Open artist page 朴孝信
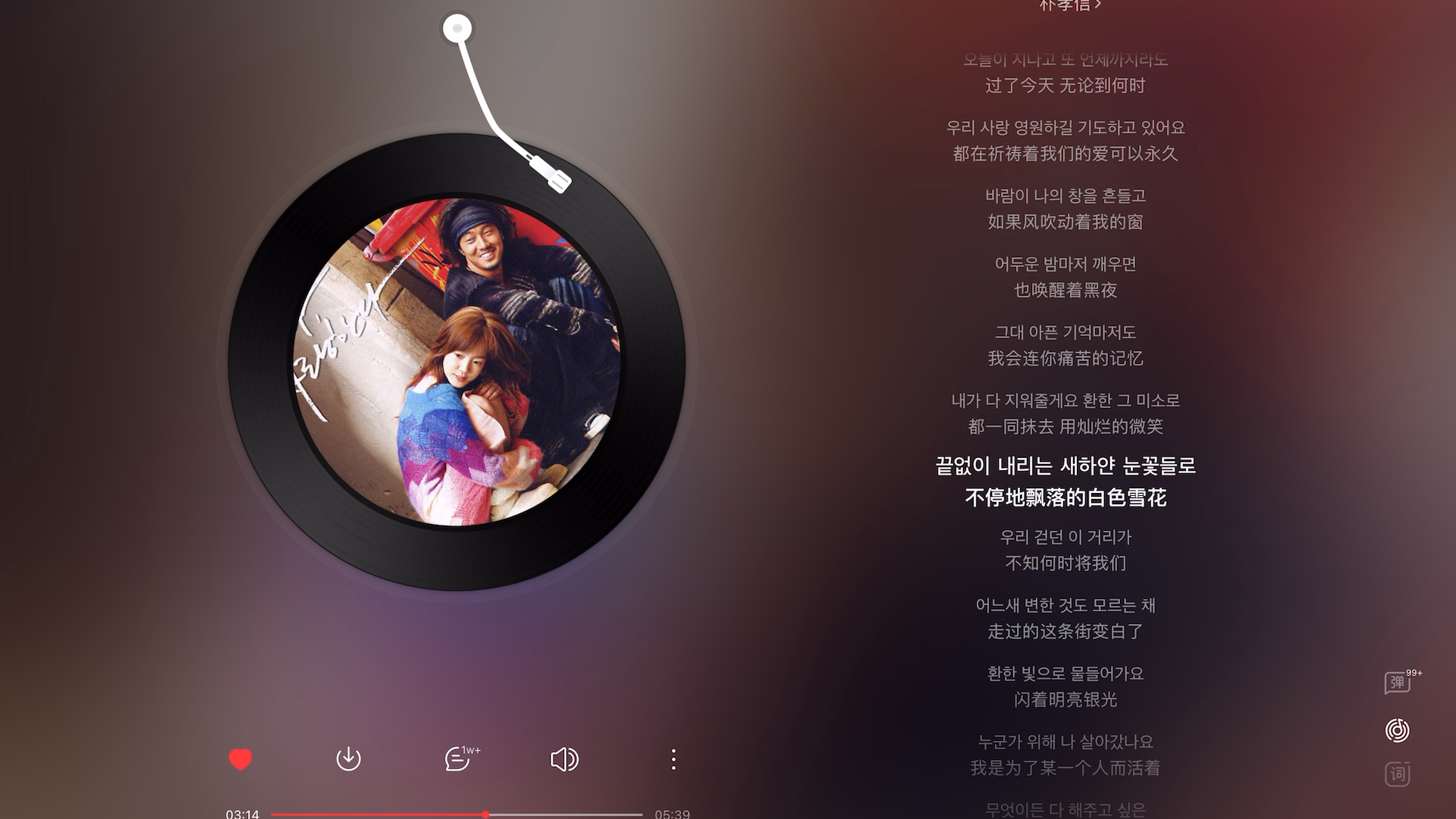The height and width of the screenshot is (819, 1456). (1069, 6)
